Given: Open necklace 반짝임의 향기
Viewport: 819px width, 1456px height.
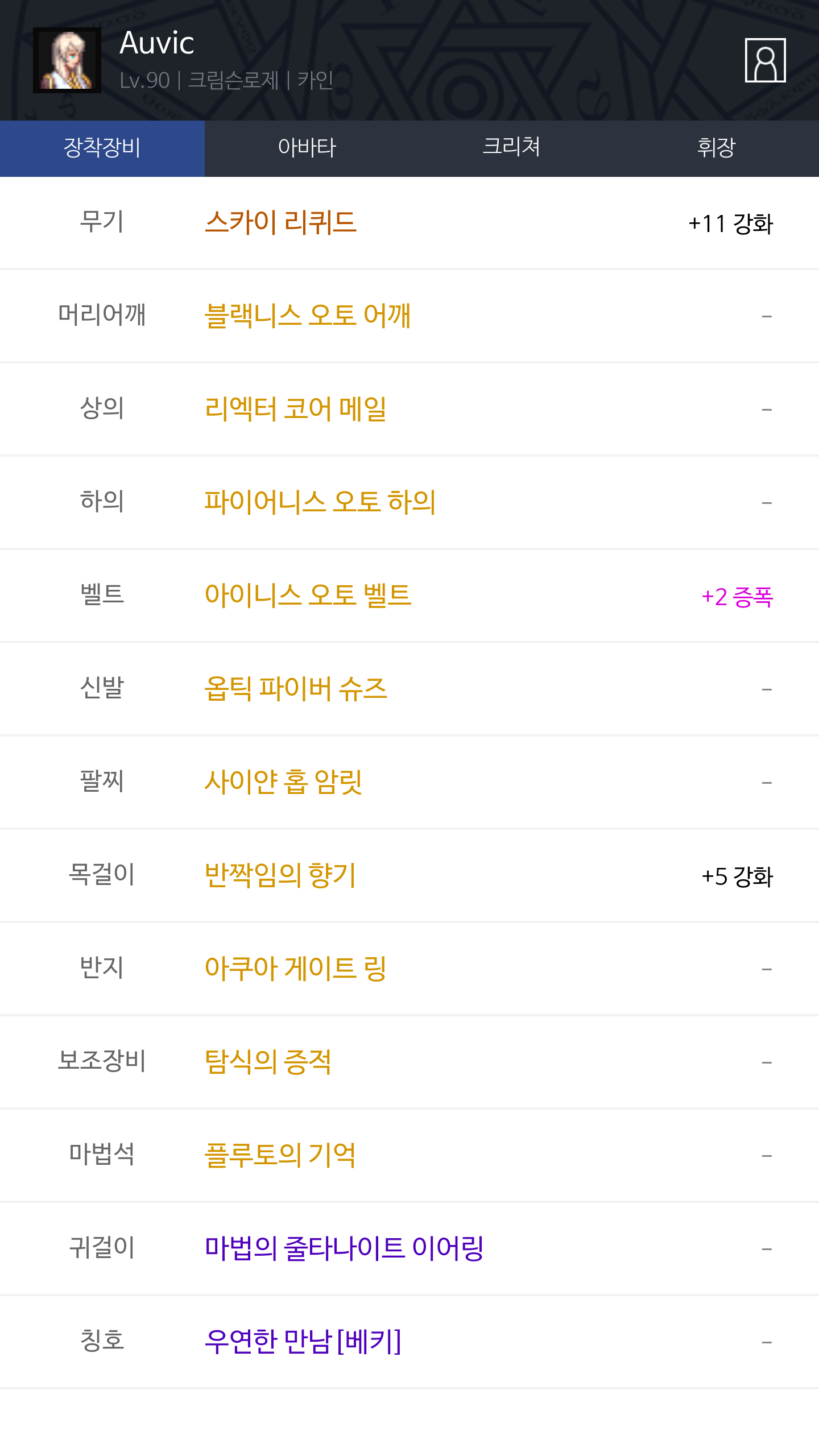Looking at the screenshot, I should pyautogui.click(x=280, y=875).
